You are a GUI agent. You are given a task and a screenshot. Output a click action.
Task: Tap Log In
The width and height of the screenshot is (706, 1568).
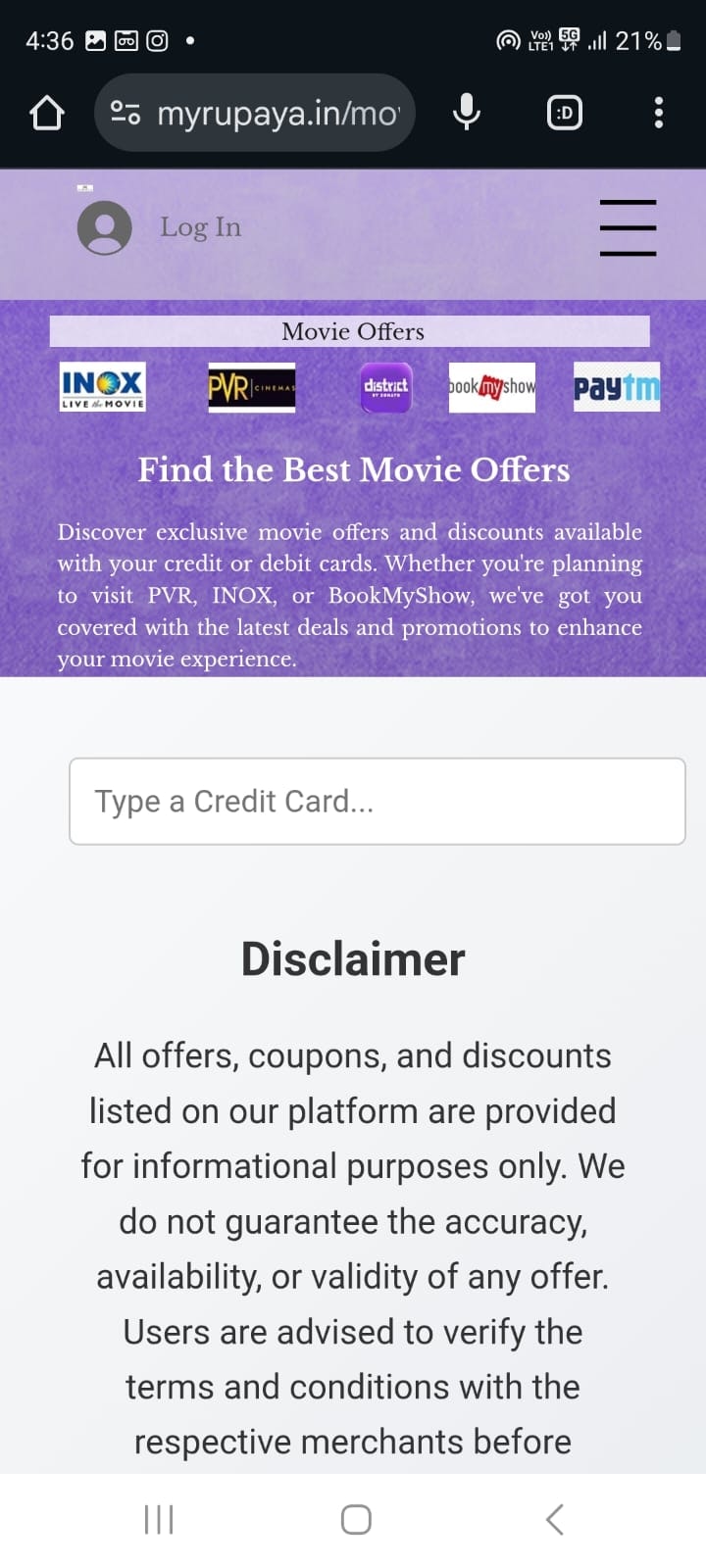[200, 227]
